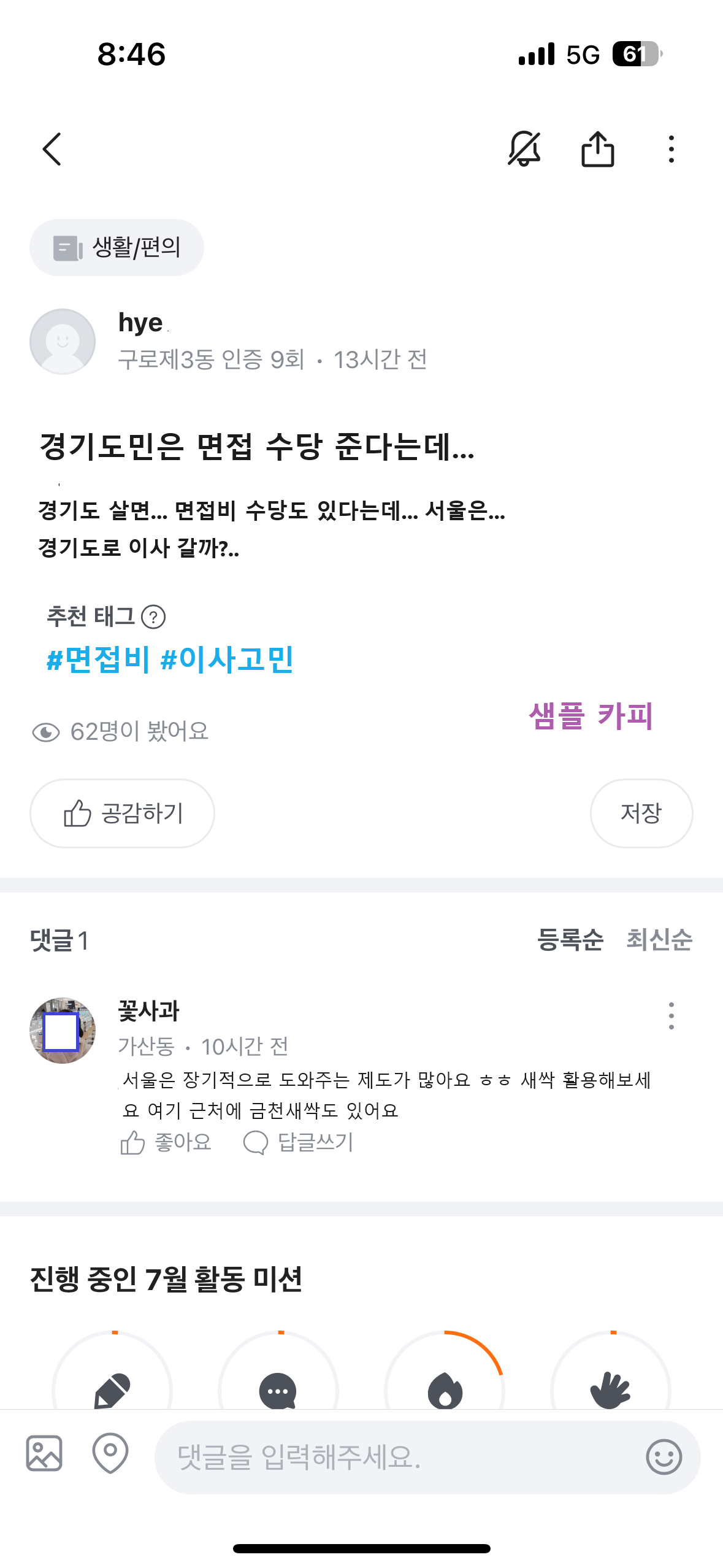The height and width of the screenshot is (1568, 723).
Task: Tap the #면접비 tag
Action: click(98, 660)
